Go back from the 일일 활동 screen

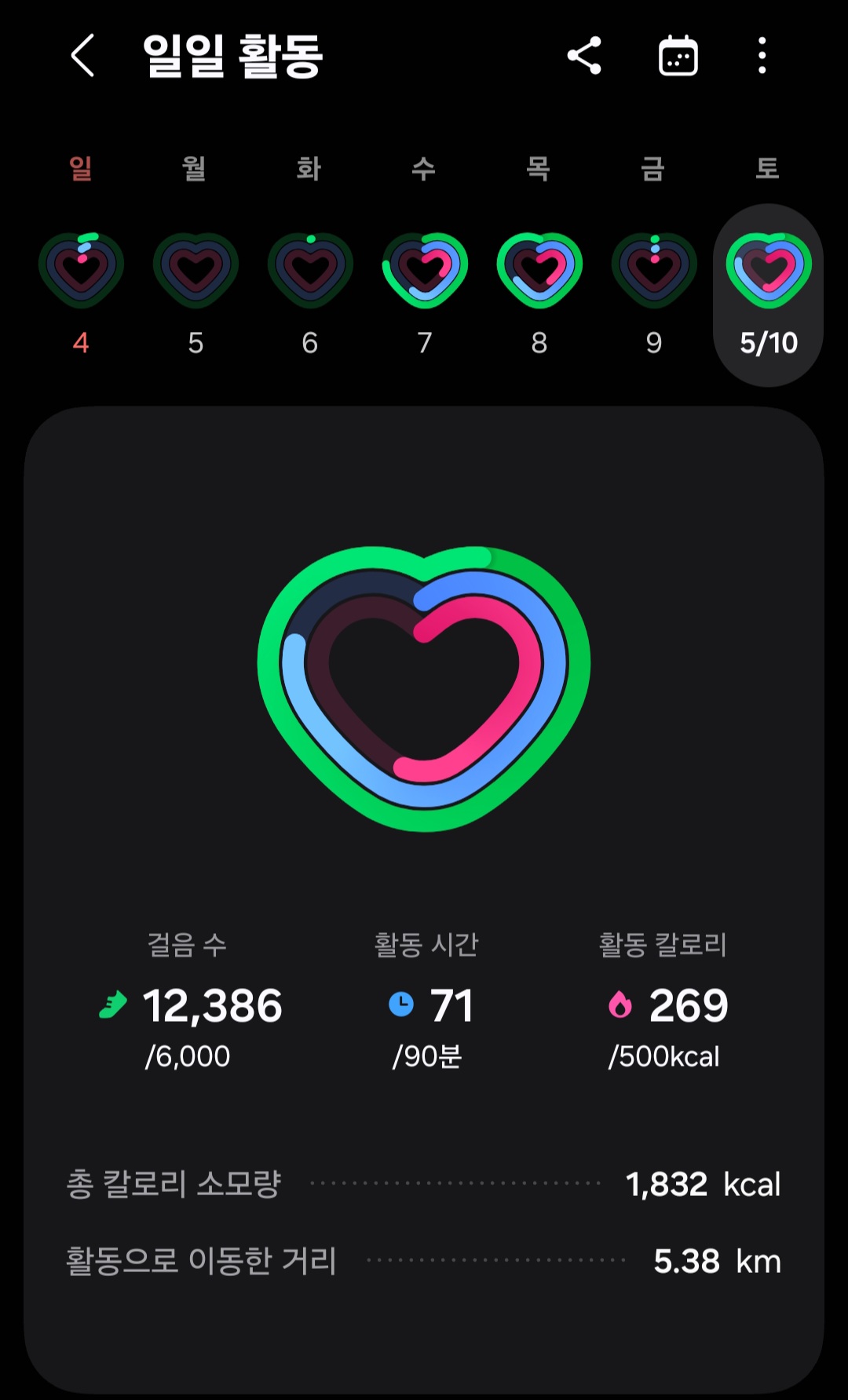(x=82, y=56)
